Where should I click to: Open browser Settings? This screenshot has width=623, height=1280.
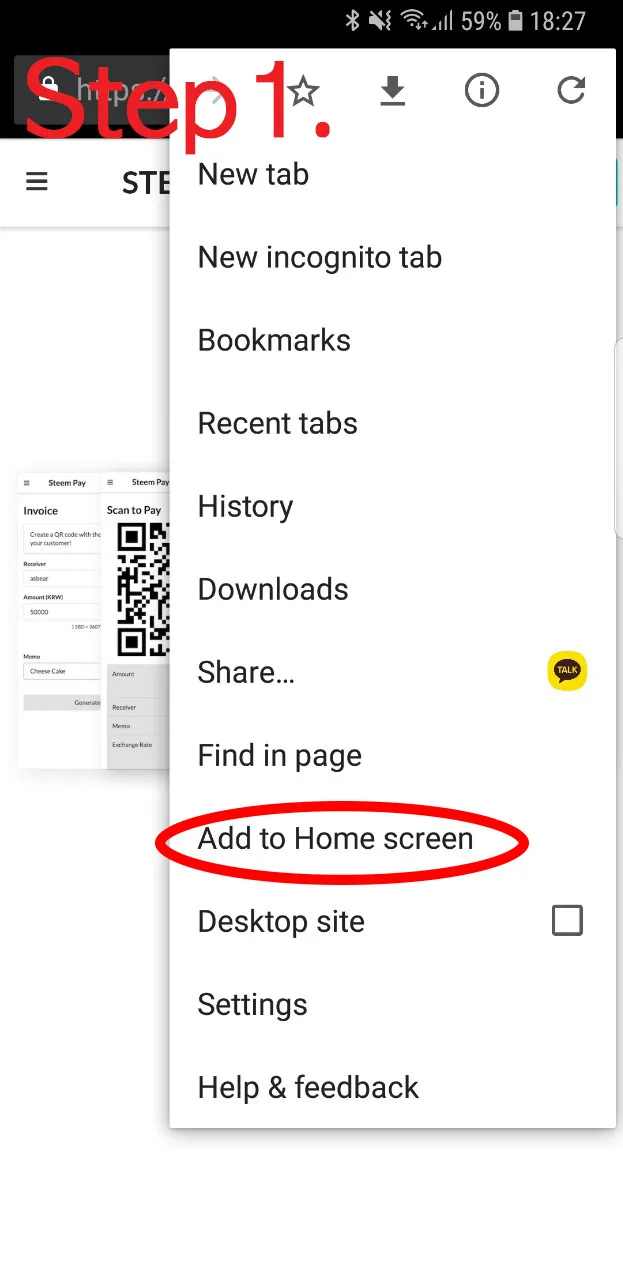coord(253,1005)
